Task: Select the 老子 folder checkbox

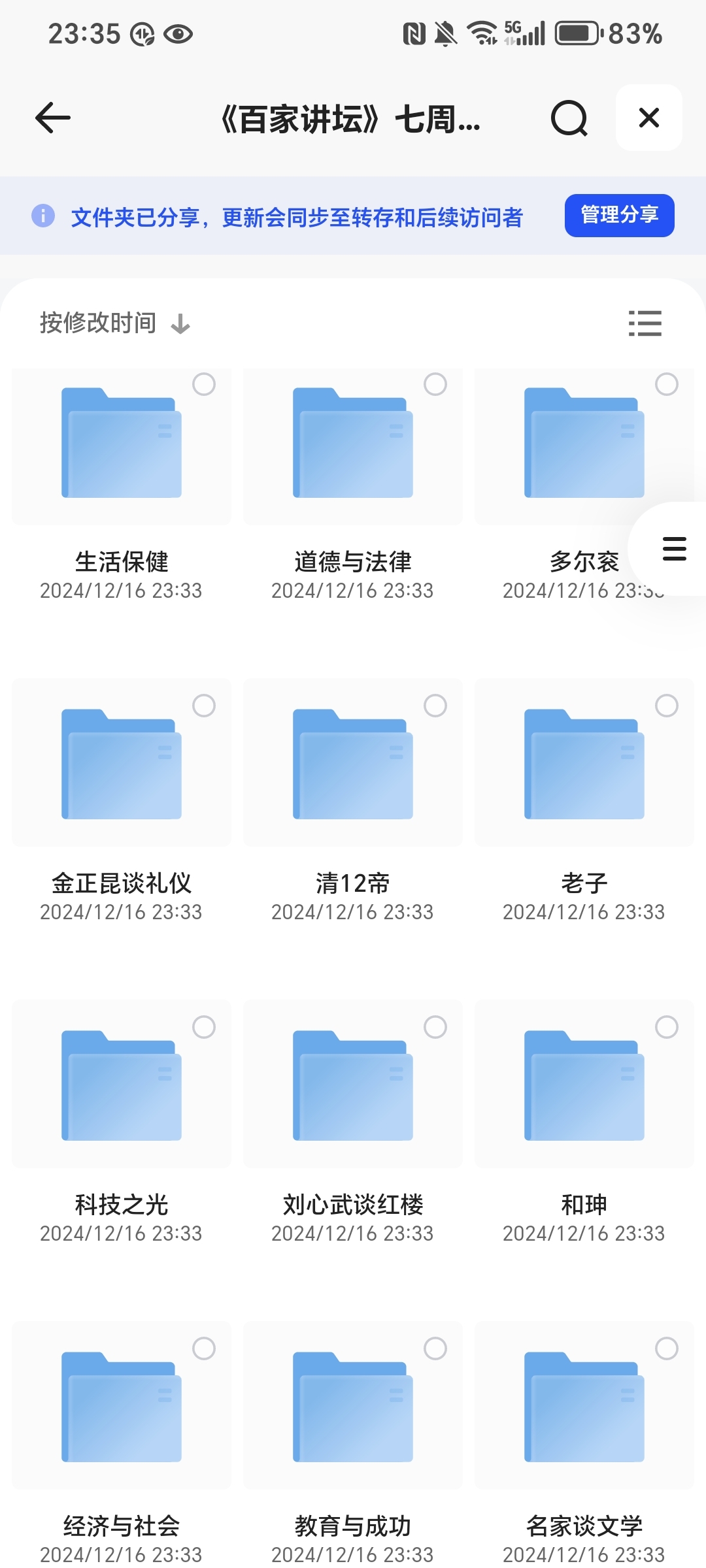Action: (666, 706)
